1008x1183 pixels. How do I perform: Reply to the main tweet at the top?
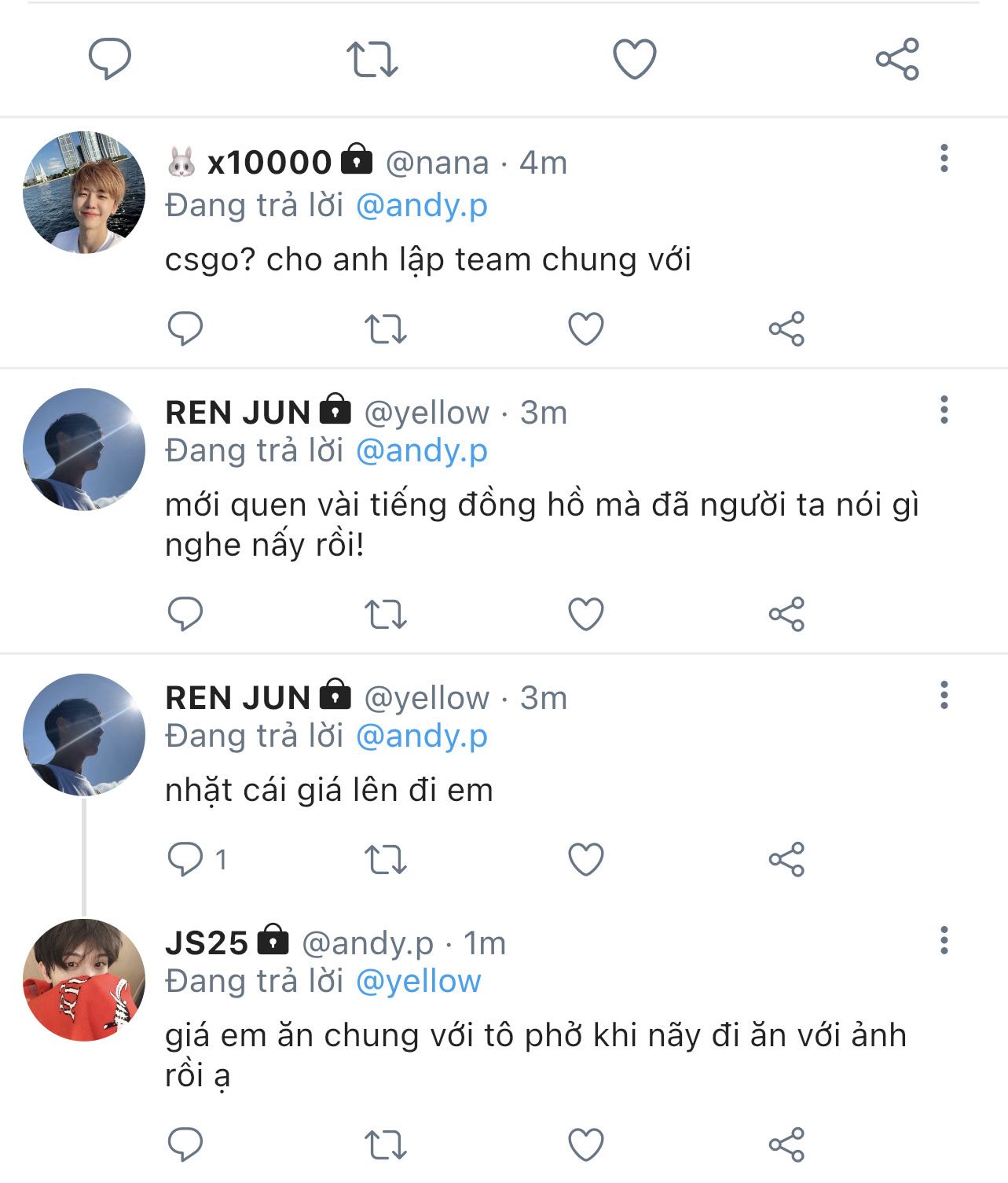coord(110,59)
